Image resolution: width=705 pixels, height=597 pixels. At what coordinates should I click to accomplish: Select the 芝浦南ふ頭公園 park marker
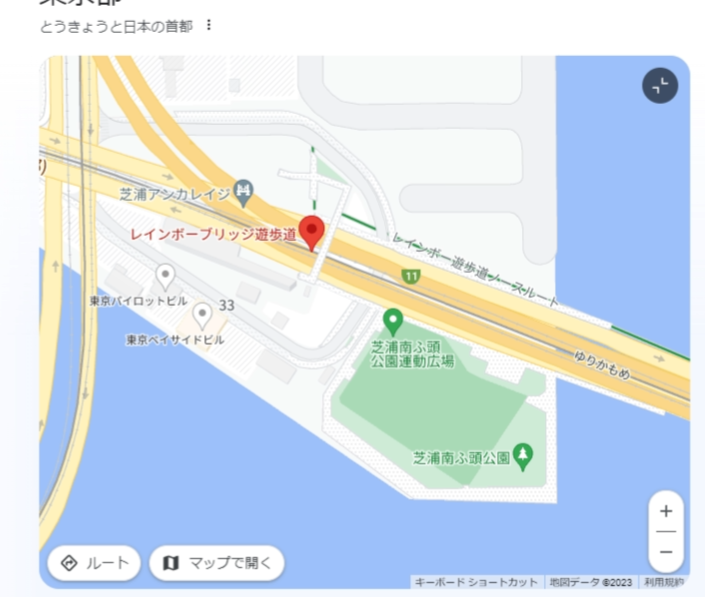coord(522,456)
